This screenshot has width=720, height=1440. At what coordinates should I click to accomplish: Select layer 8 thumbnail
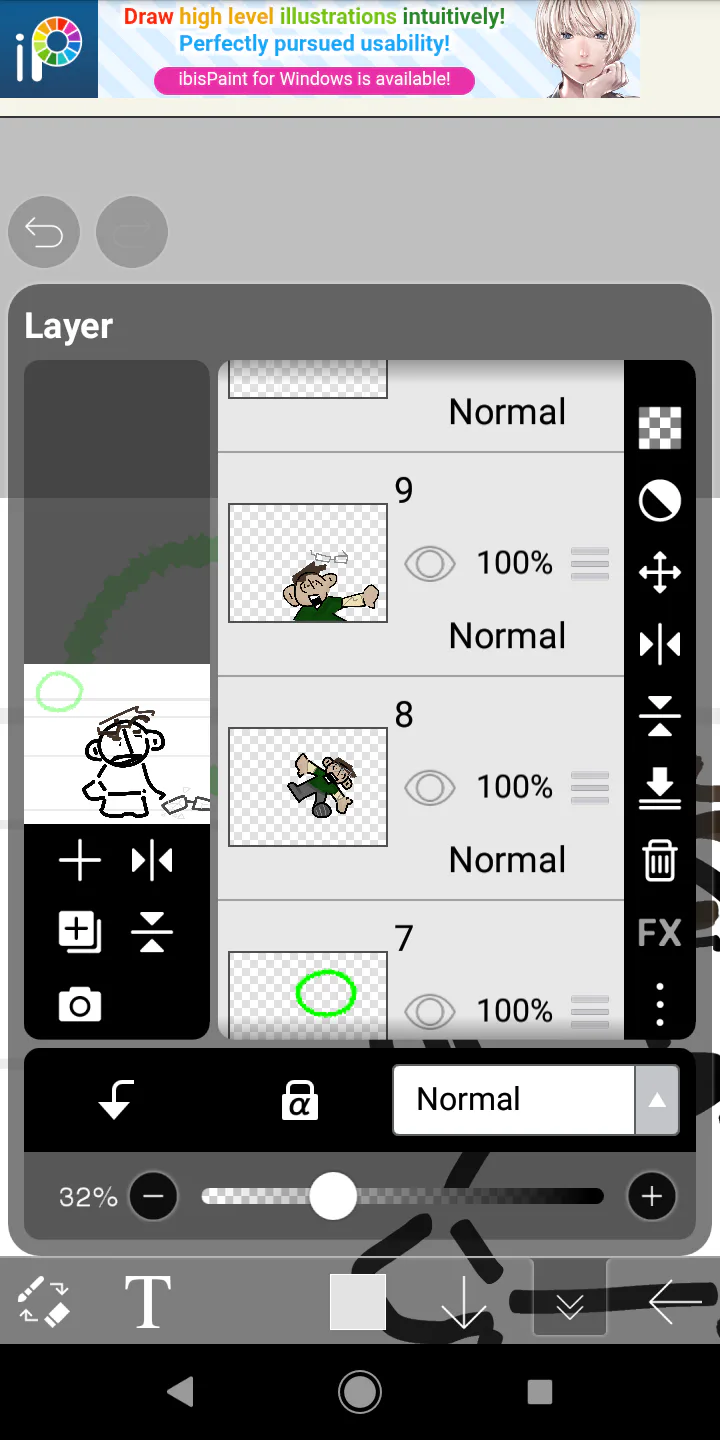pos(308,787)
